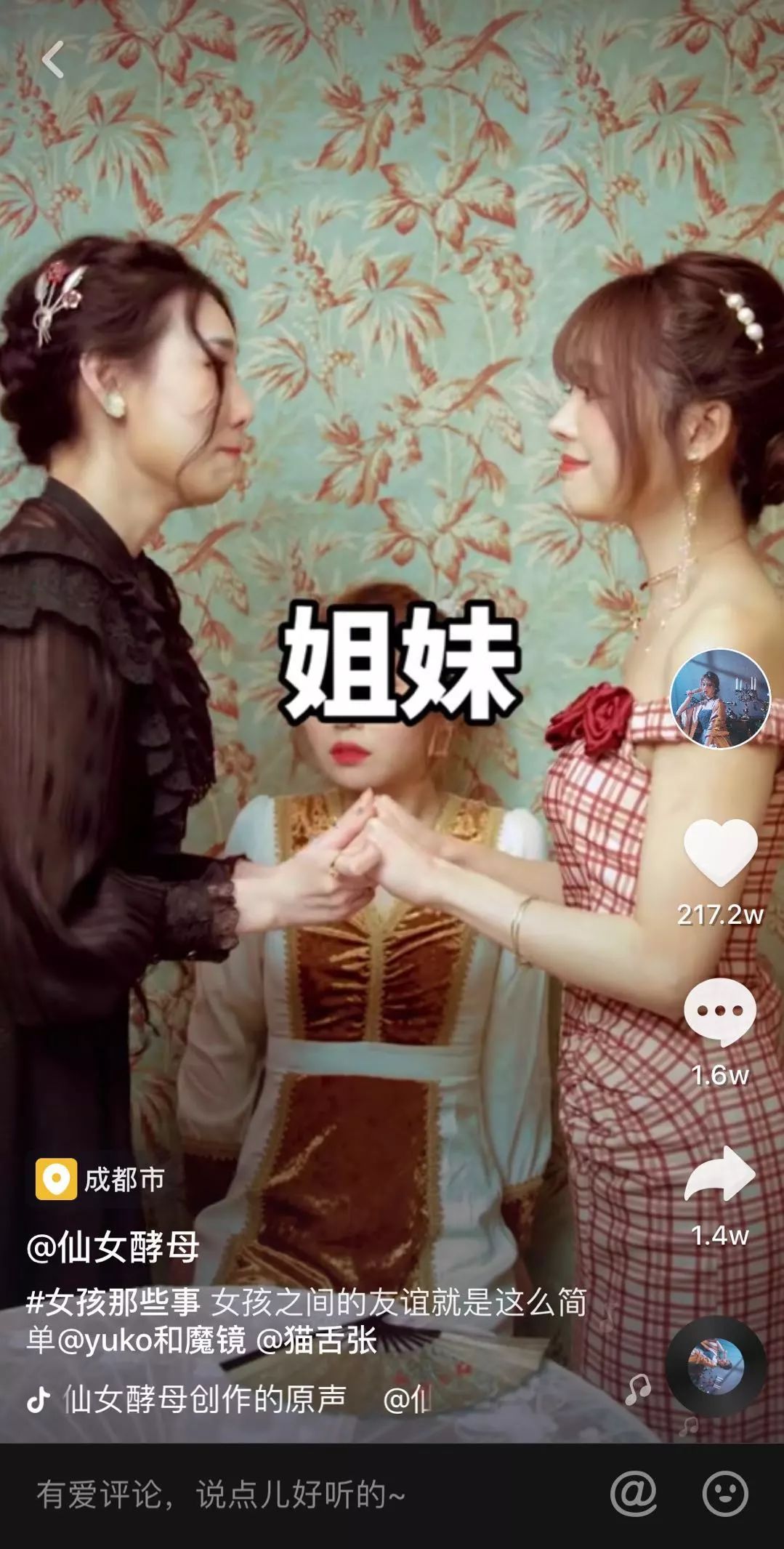Mention someone with the @ icon
This screenshot has height=1549, width=784.
click(633, 1494)
